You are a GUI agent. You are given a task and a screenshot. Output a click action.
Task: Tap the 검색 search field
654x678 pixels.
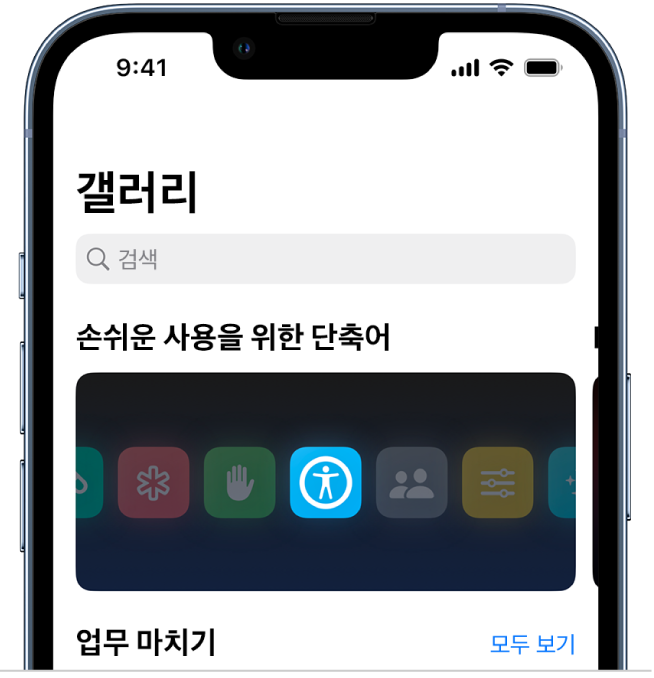click(325, 259)
